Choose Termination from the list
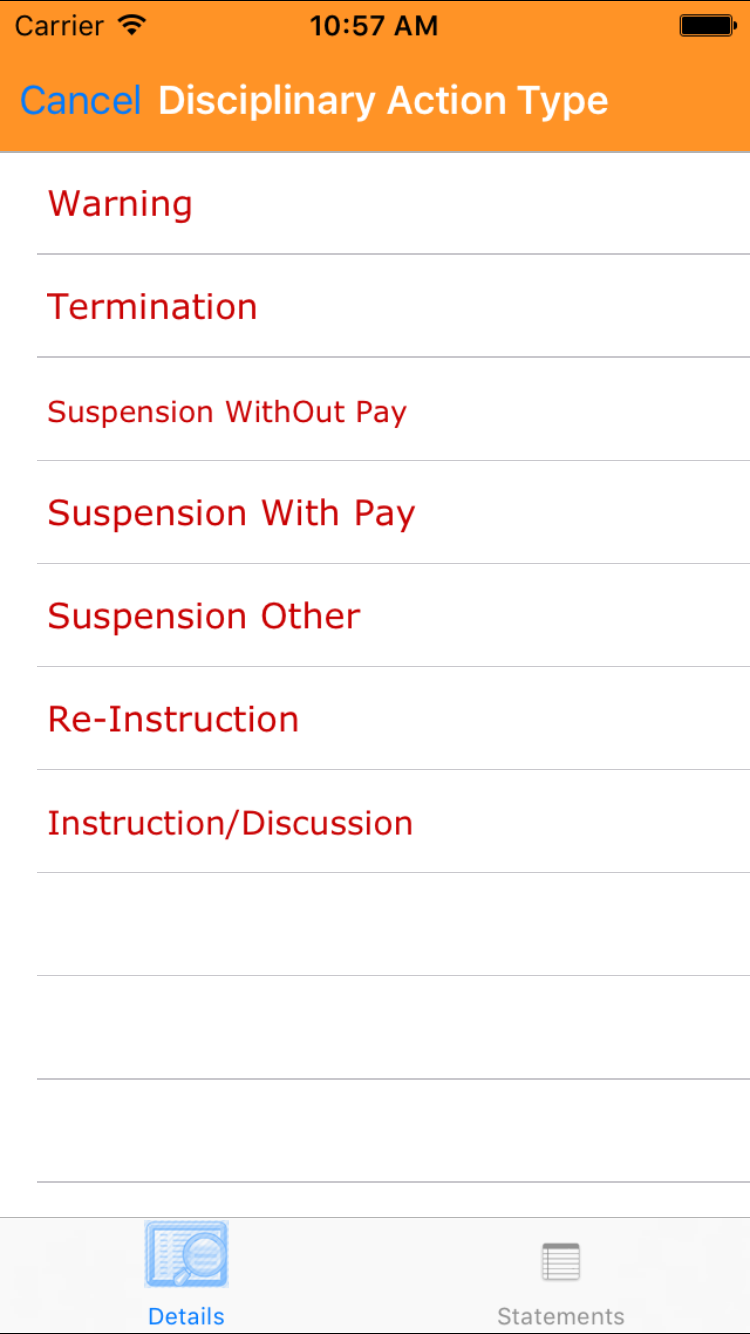The image size is (750, 1334). click(x=152, y=307)
